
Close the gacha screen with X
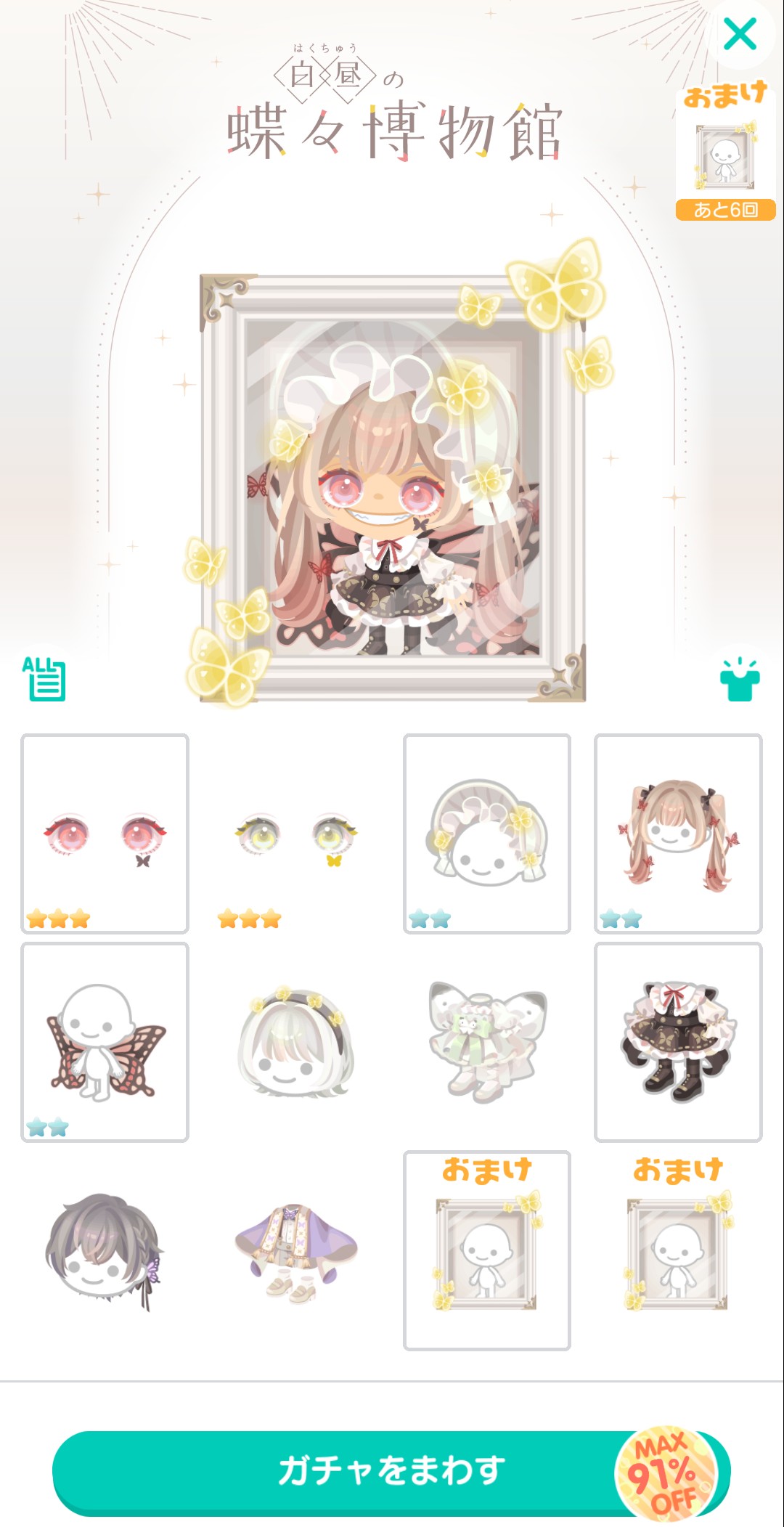point(740,34)
